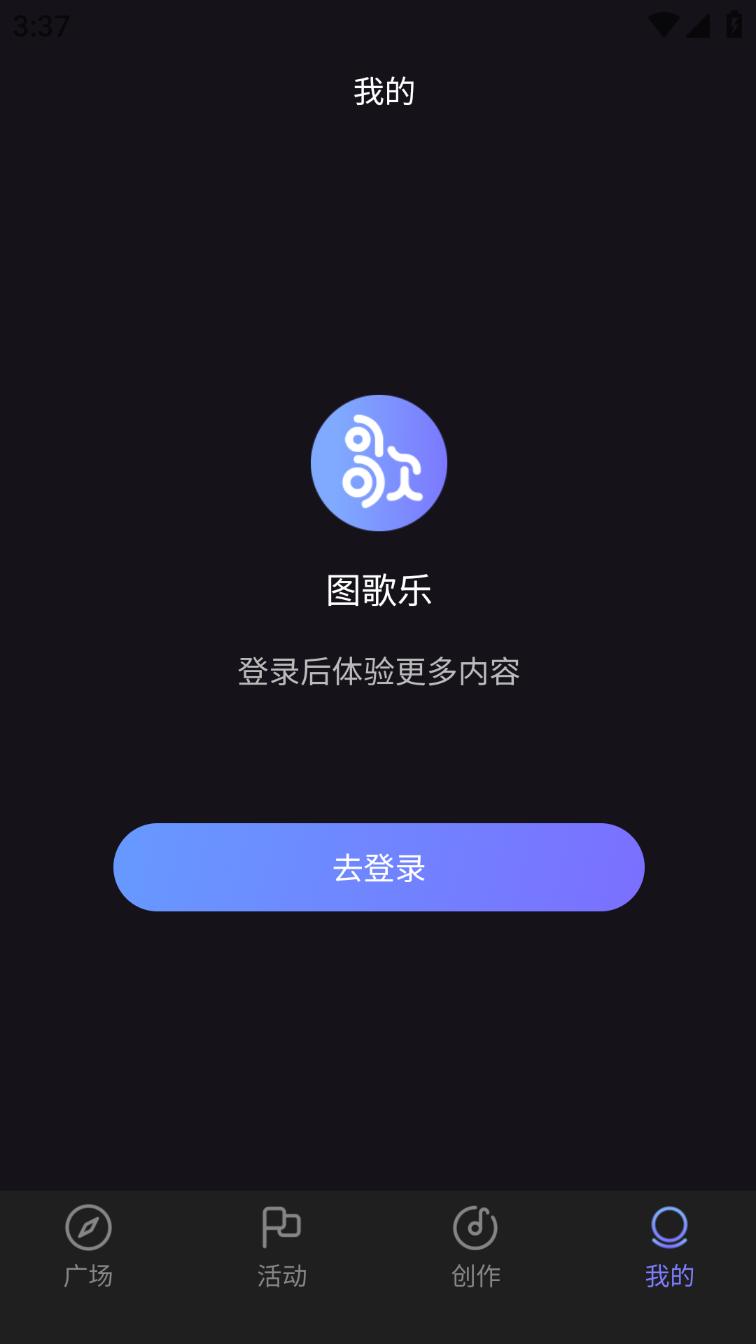Select the 我的 tab

click(x=668, y=1246)
